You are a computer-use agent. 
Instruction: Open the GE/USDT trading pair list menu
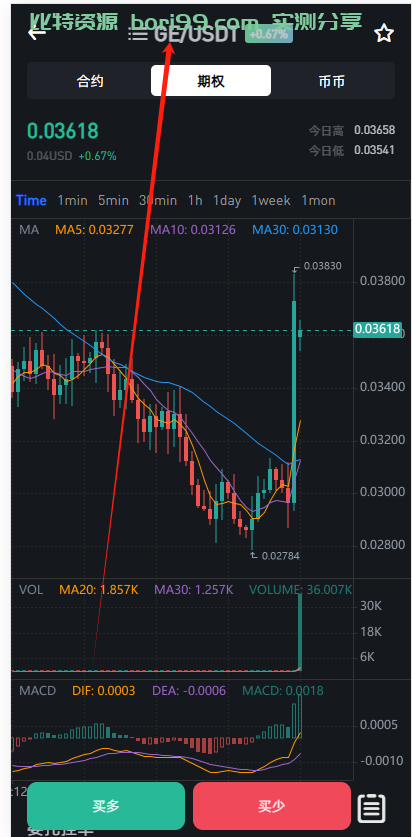pyautogui.click(x=138, y=35)
